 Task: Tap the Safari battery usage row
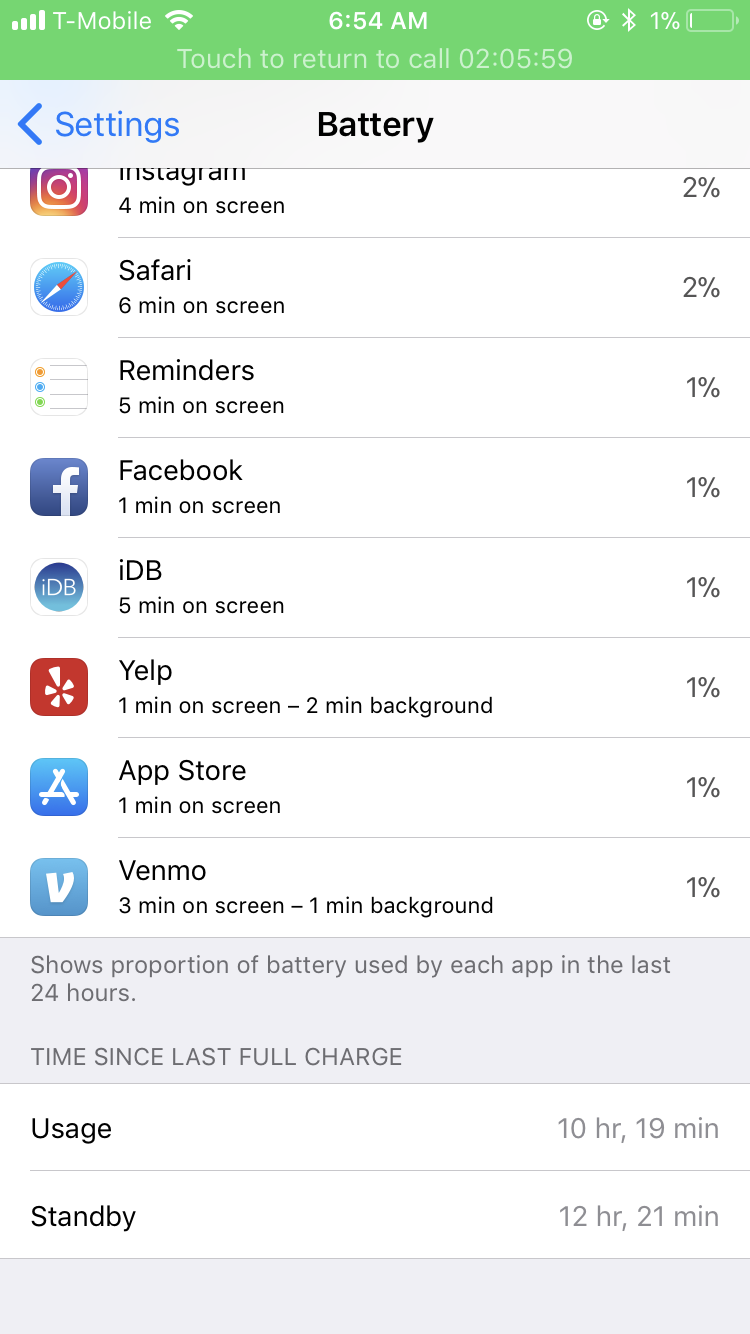pos(375,288)
